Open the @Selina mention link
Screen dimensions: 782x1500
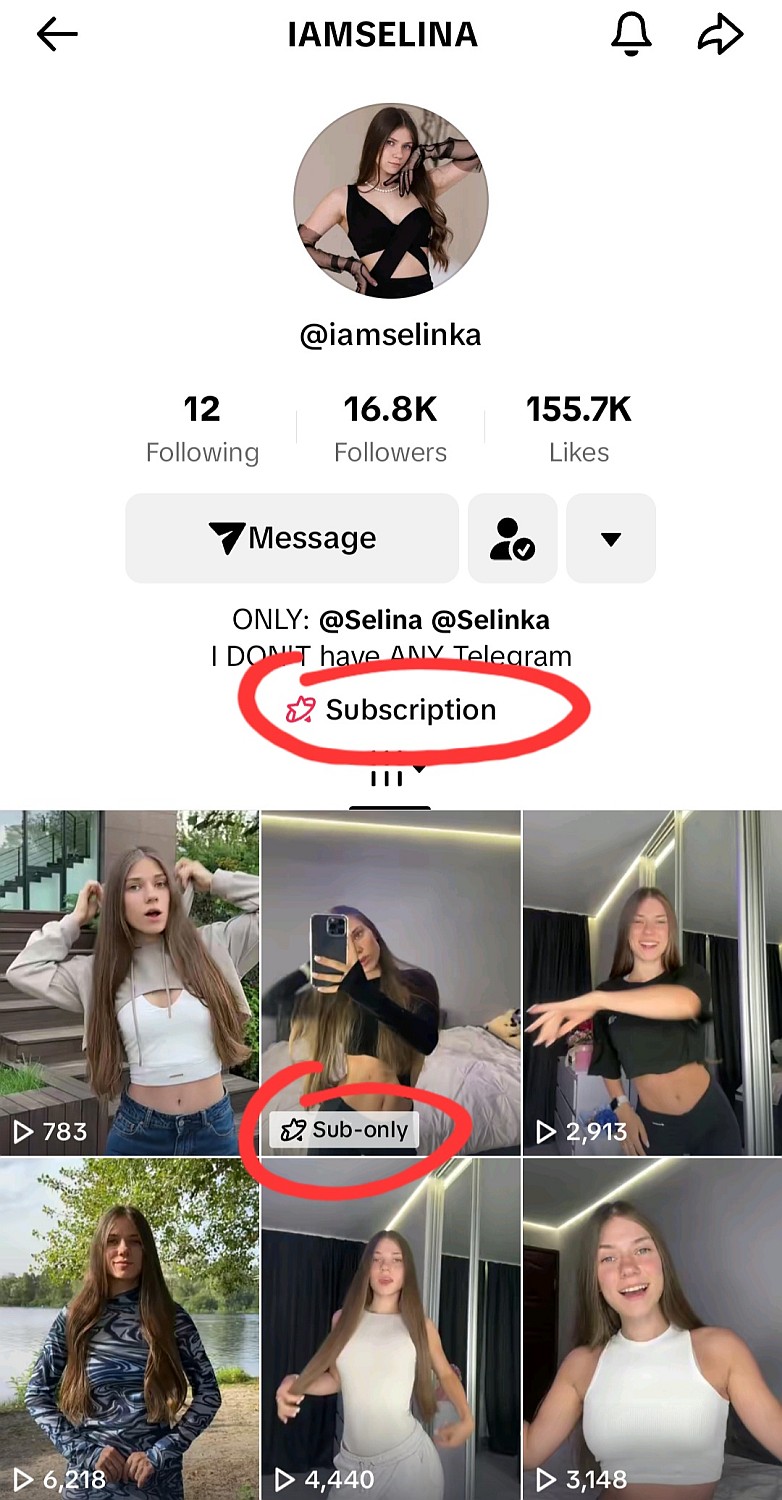370,620
